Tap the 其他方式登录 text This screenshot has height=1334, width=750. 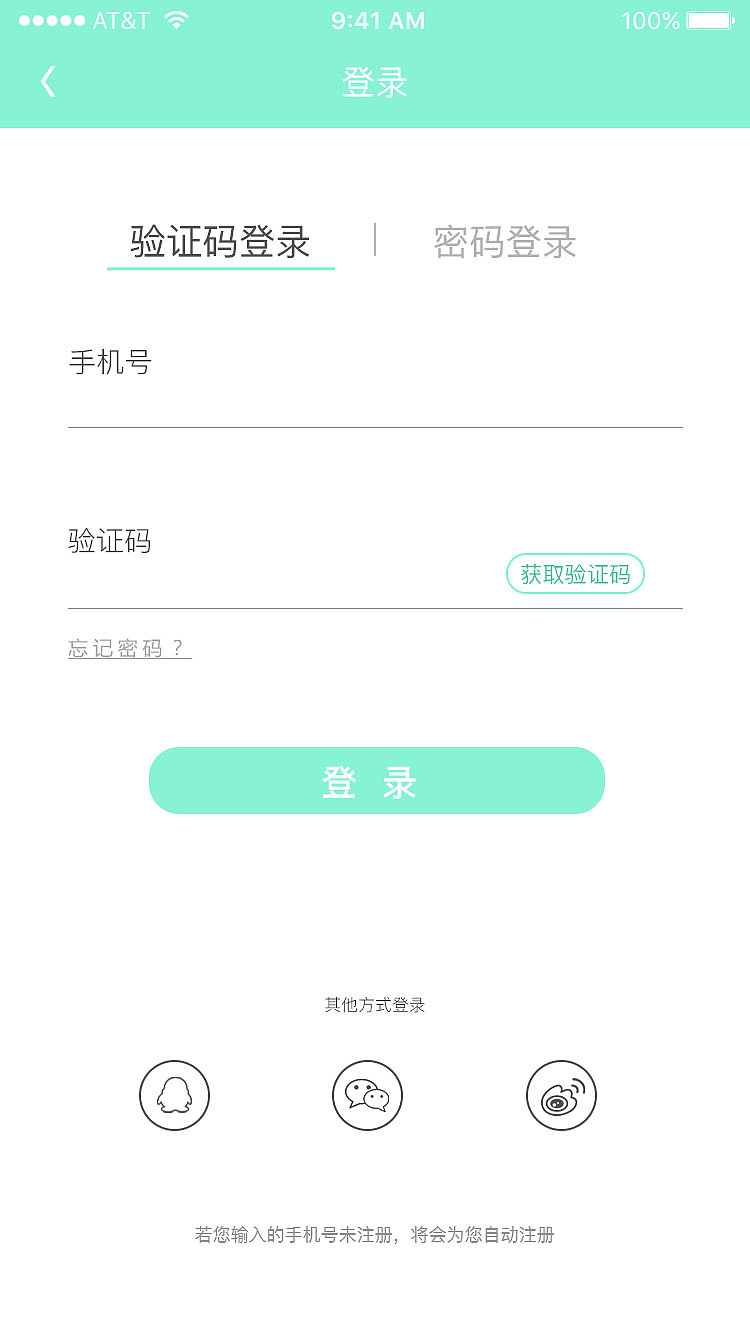tap(374, 1005)
